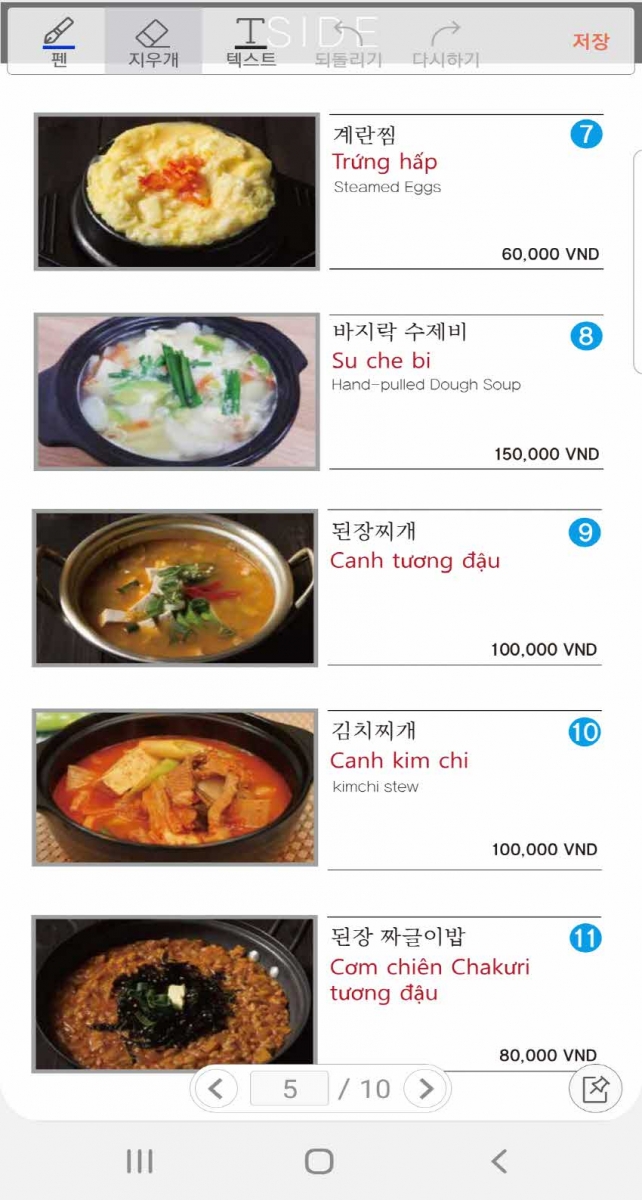This screenshot has height=1200, width=642.
Task: Redo the edit with 다시하기
Action: 446,42
